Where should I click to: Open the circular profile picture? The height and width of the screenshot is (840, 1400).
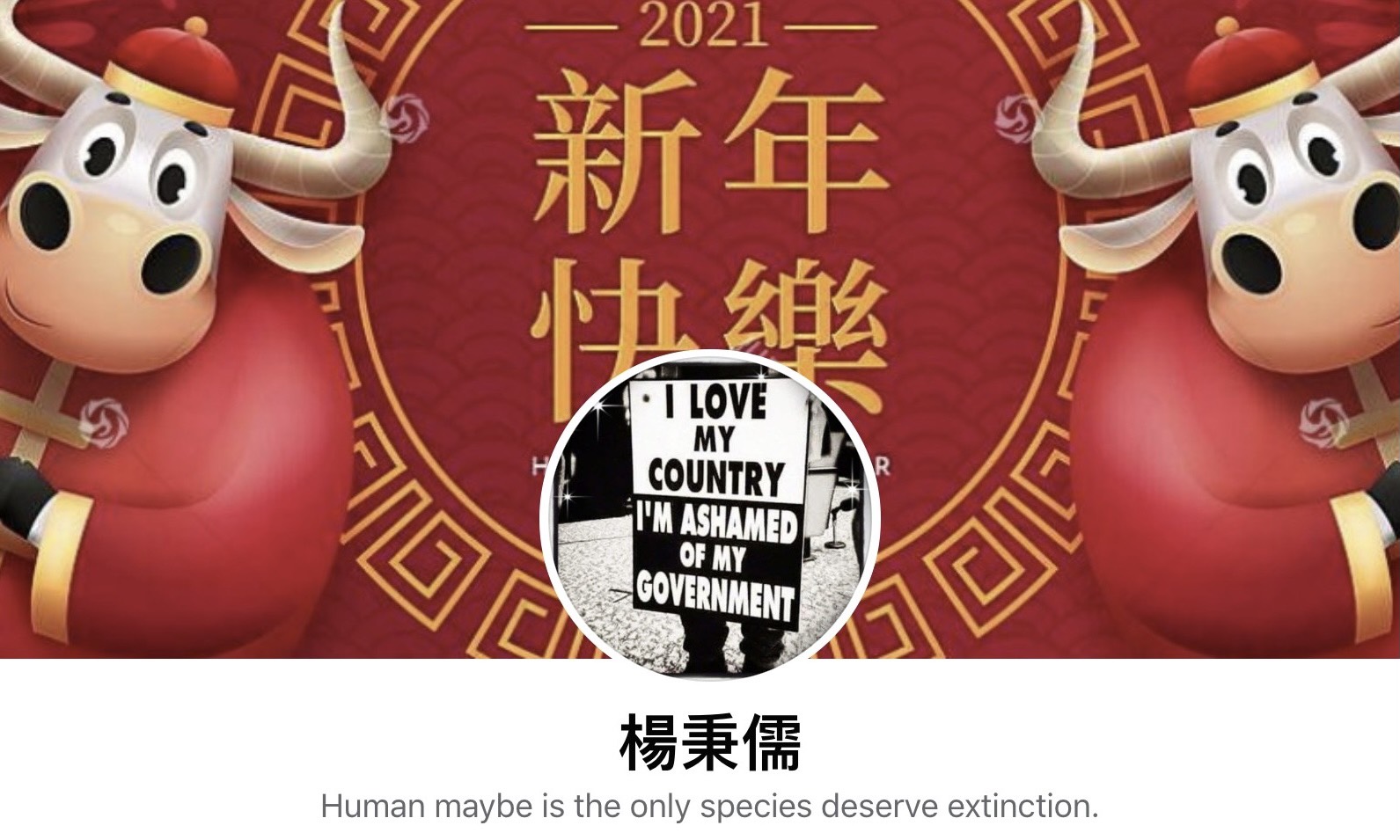click(x=710, y=515)
